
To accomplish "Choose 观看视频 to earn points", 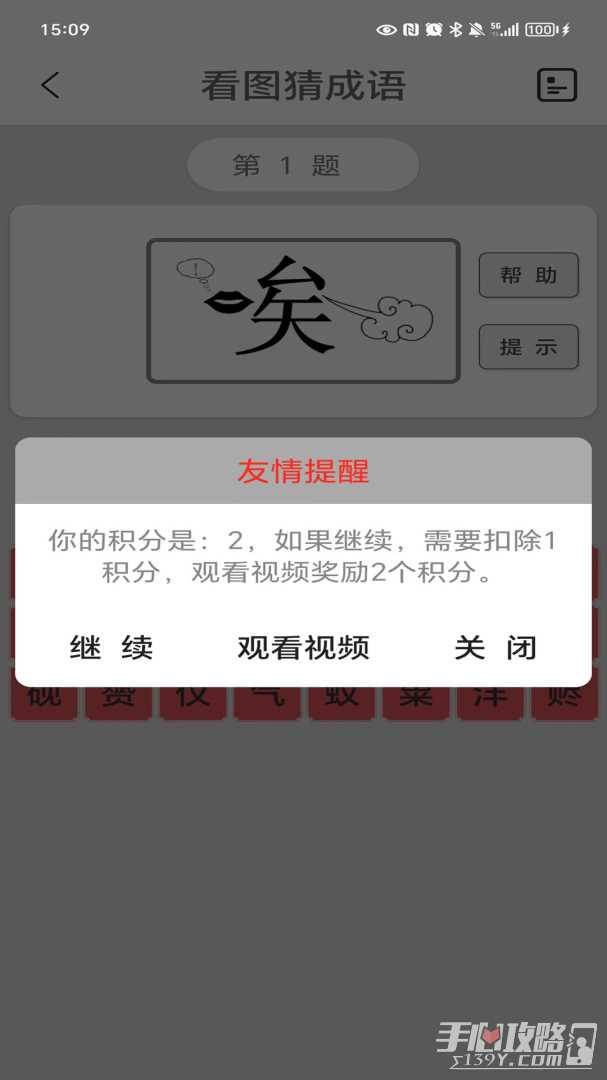I will (x=303, y=647).
